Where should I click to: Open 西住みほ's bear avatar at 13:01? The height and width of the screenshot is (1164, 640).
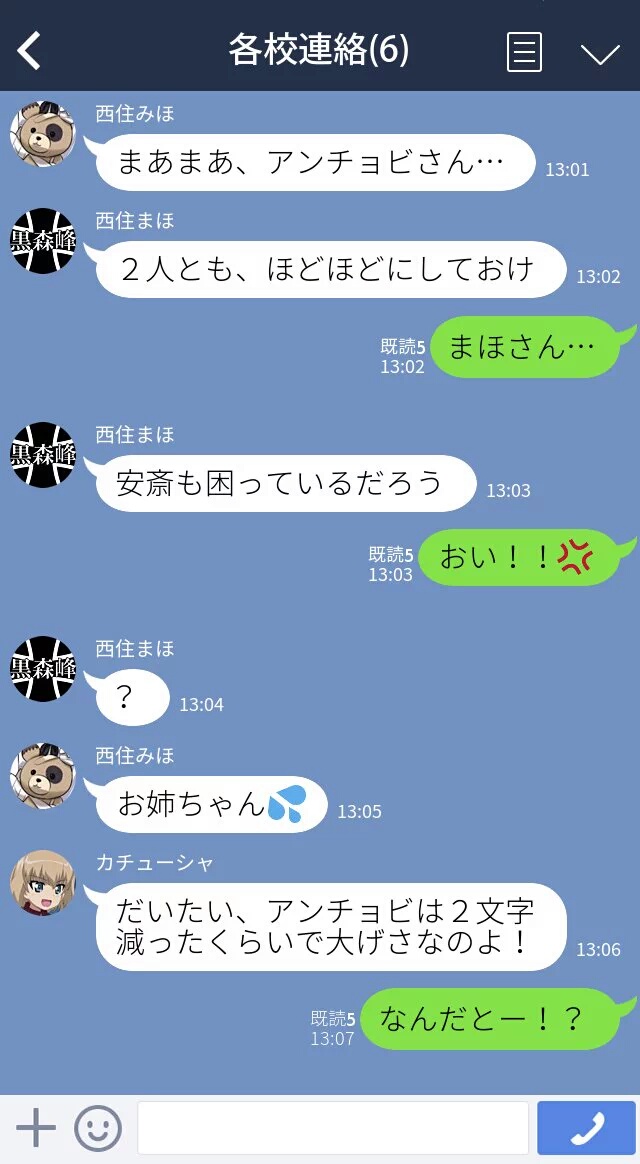pyautogui.click(x=43, y=134)
